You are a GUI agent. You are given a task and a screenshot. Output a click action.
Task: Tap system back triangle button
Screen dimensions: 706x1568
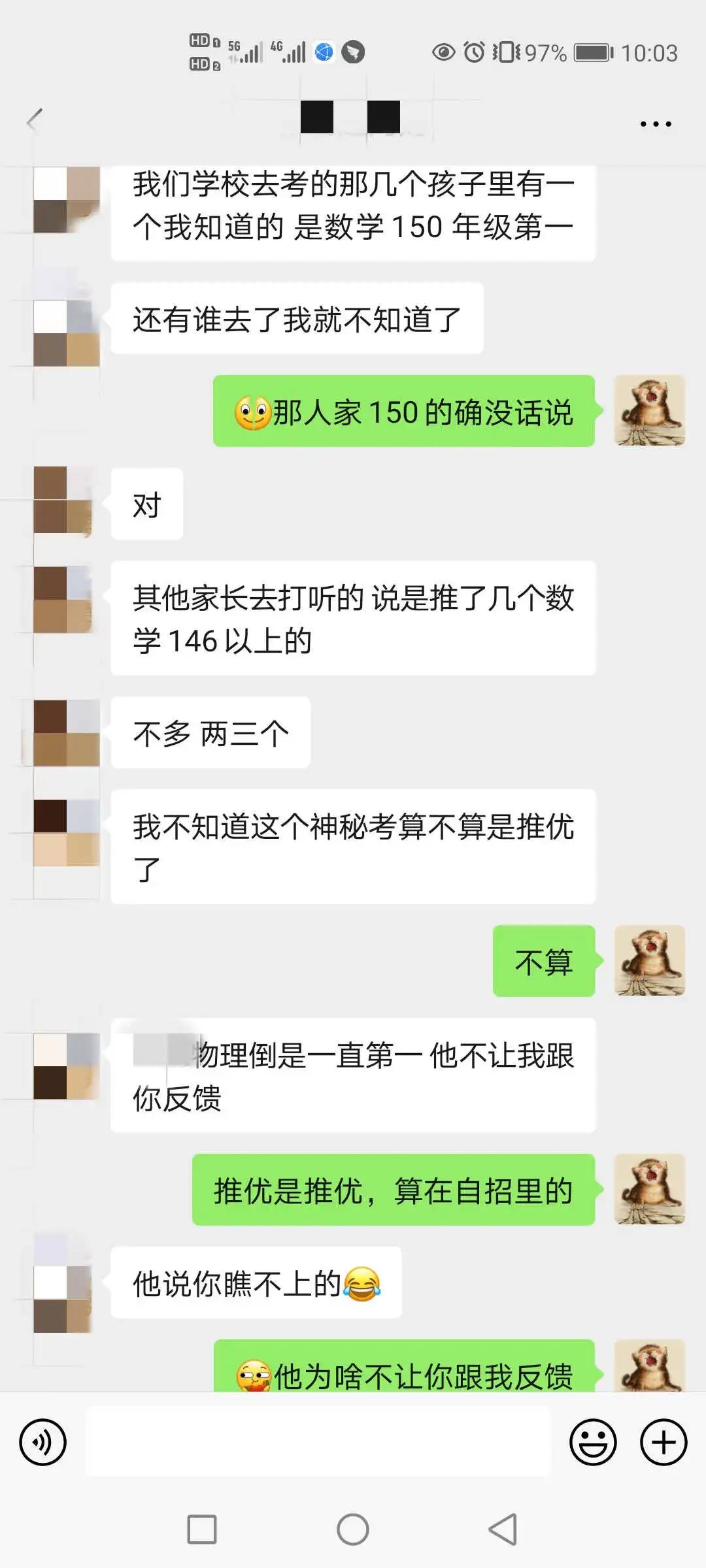tap(503, 1529)
